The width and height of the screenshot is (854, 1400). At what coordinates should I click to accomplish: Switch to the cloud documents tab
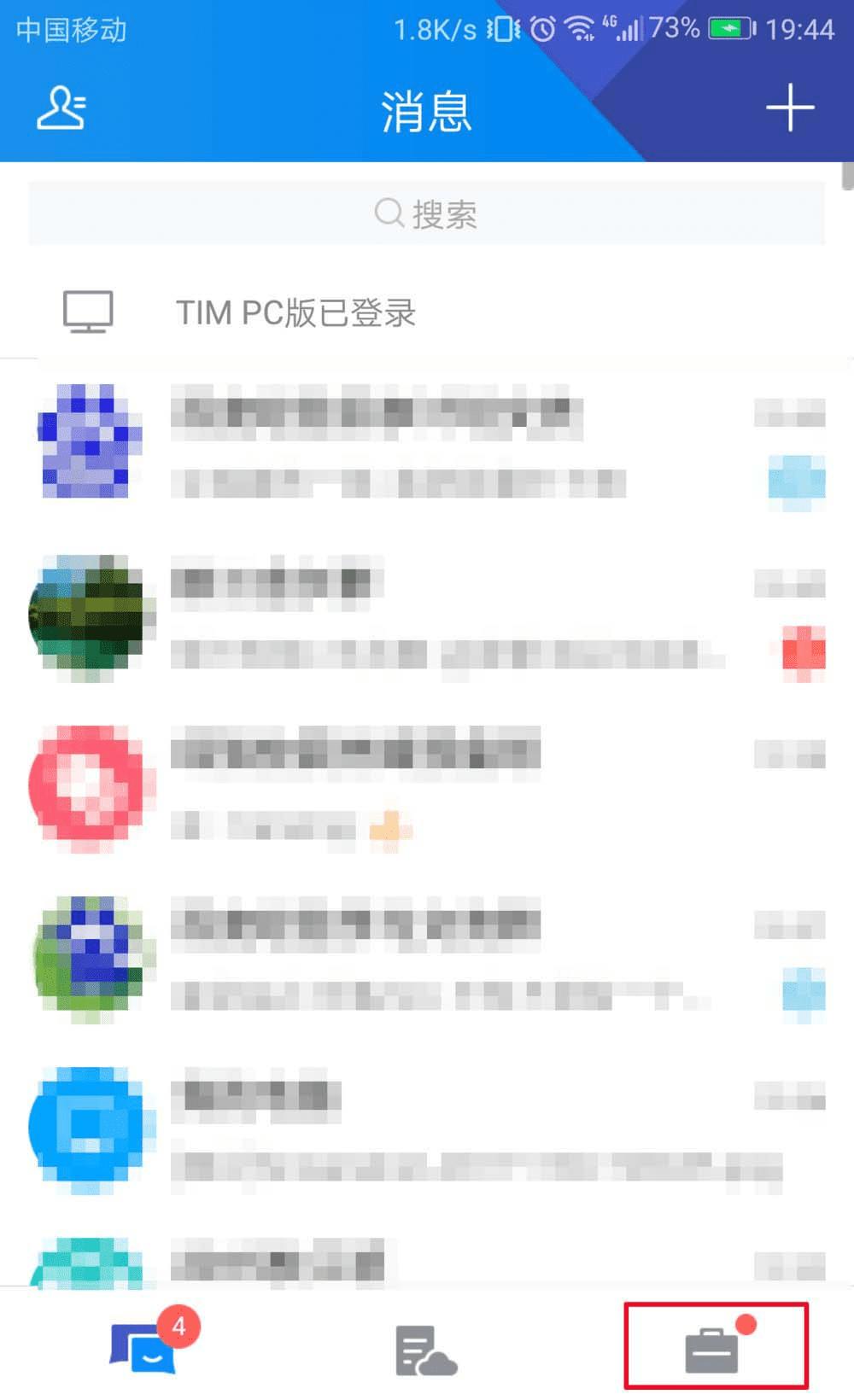(425, 1350)
